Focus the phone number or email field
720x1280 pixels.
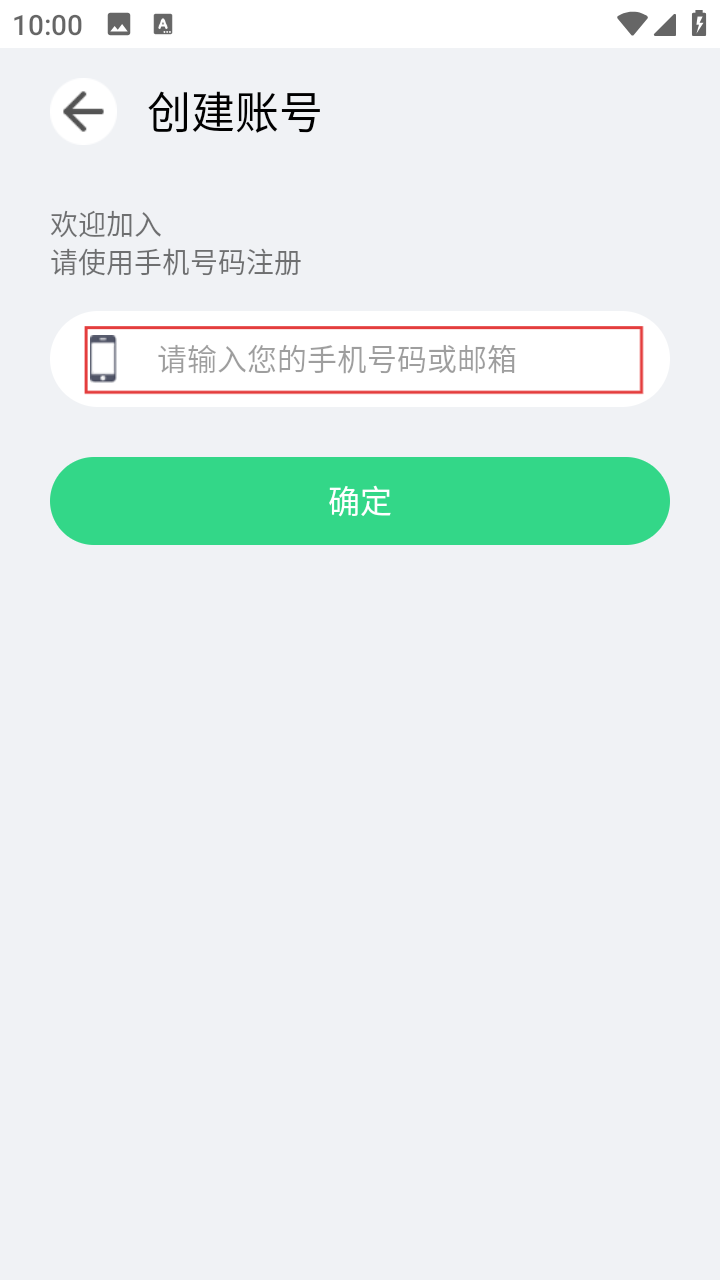380,360
